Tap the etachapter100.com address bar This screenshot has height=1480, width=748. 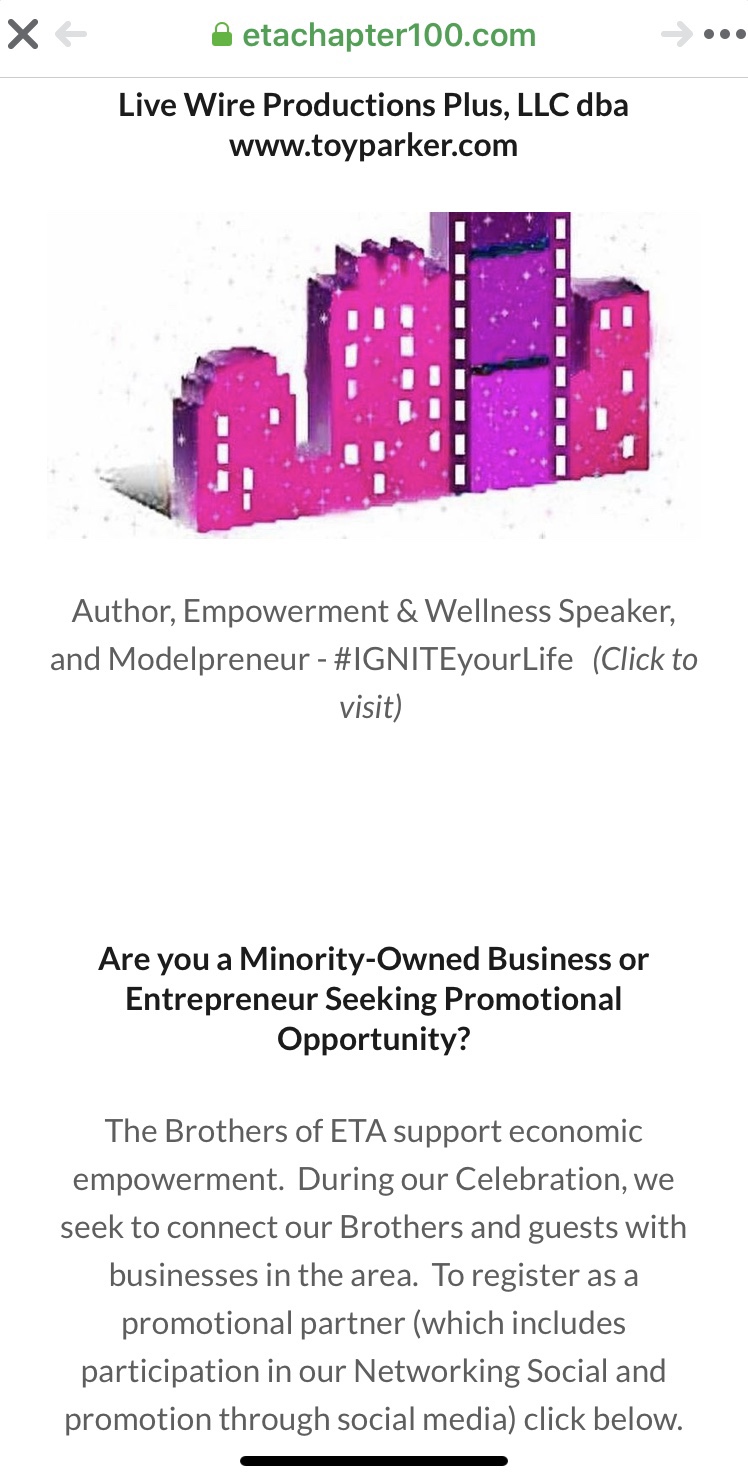point(374,36)
